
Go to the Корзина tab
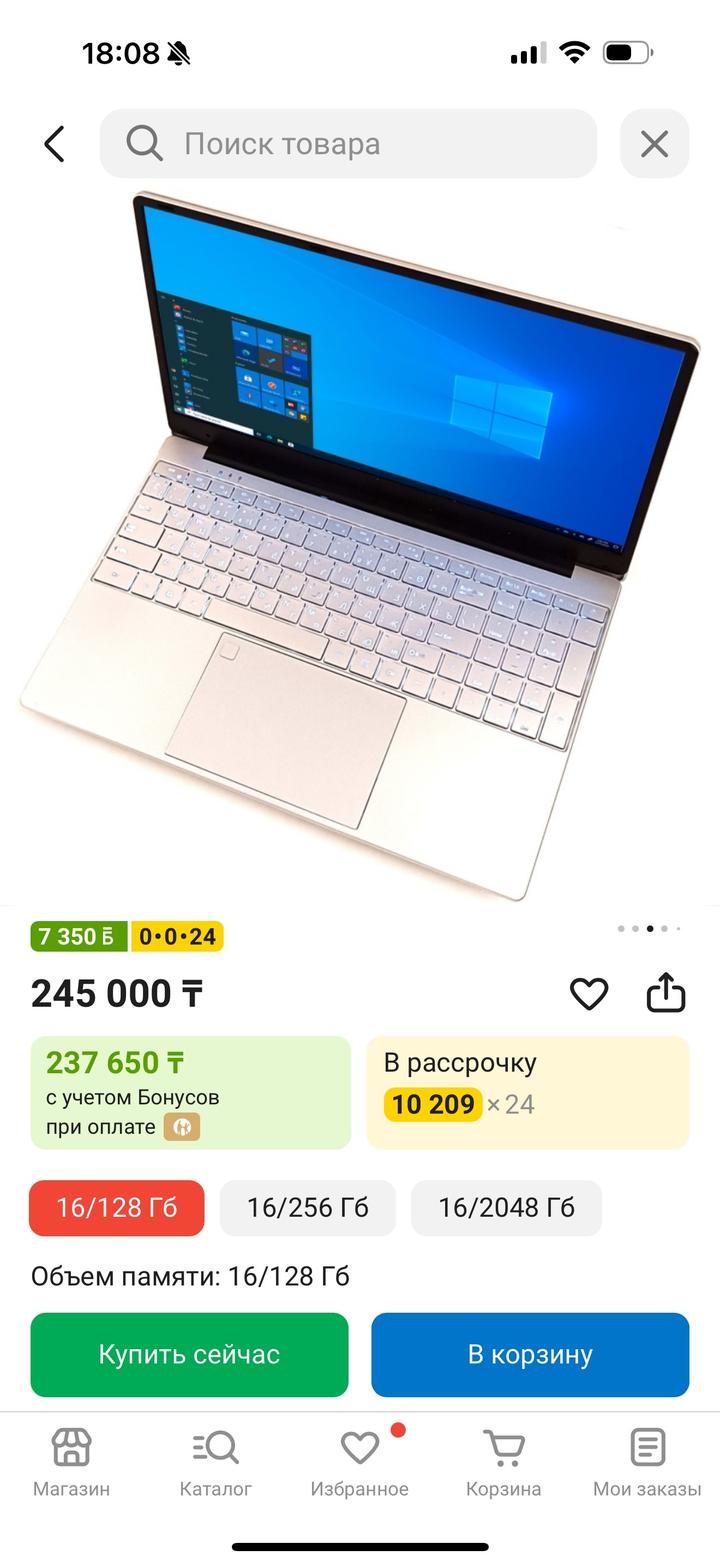[503, 1462]
